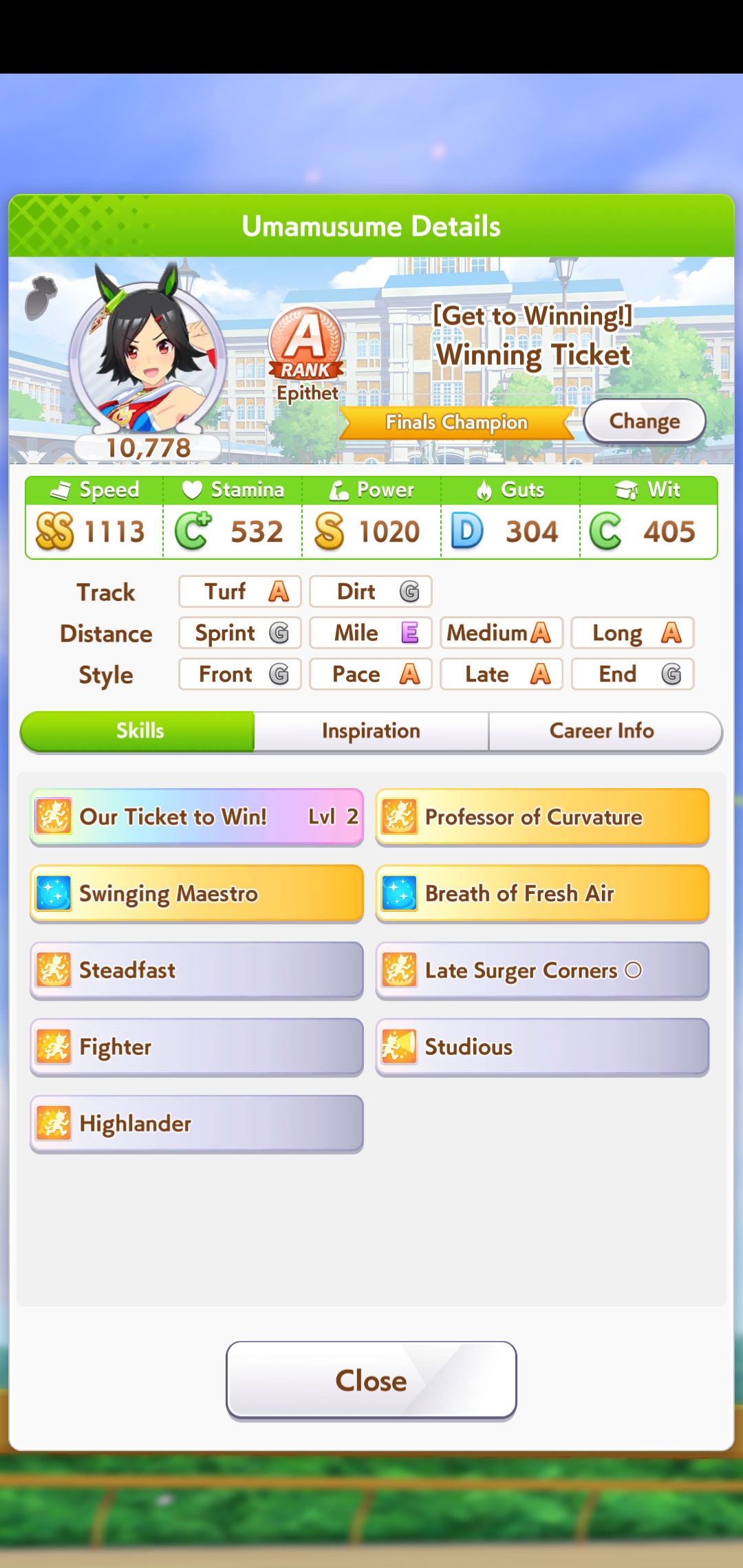
Task: Tap the Highlander skill
Action: coord(197,1124)
